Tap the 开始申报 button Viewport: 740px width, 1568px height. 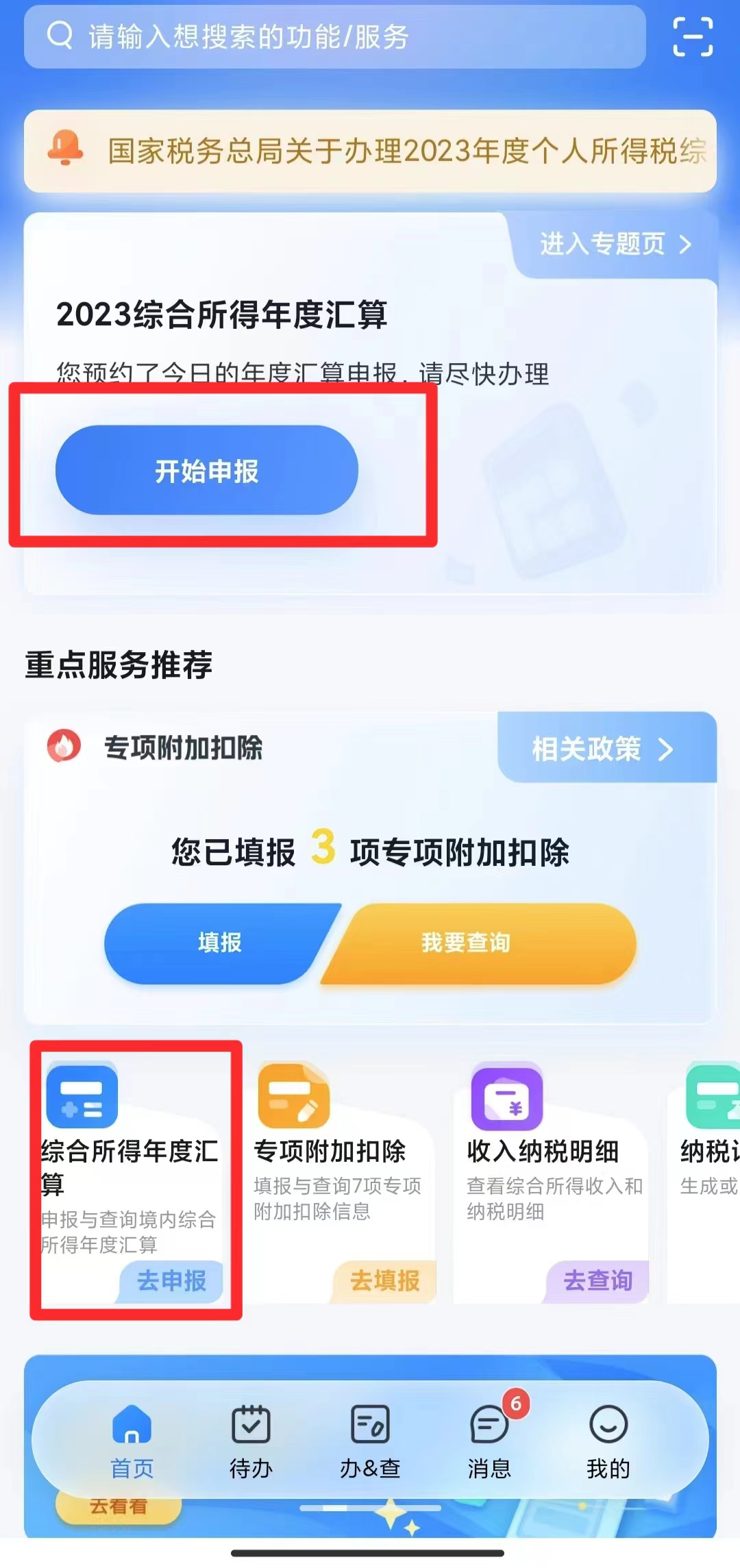(x=206, y=471)
